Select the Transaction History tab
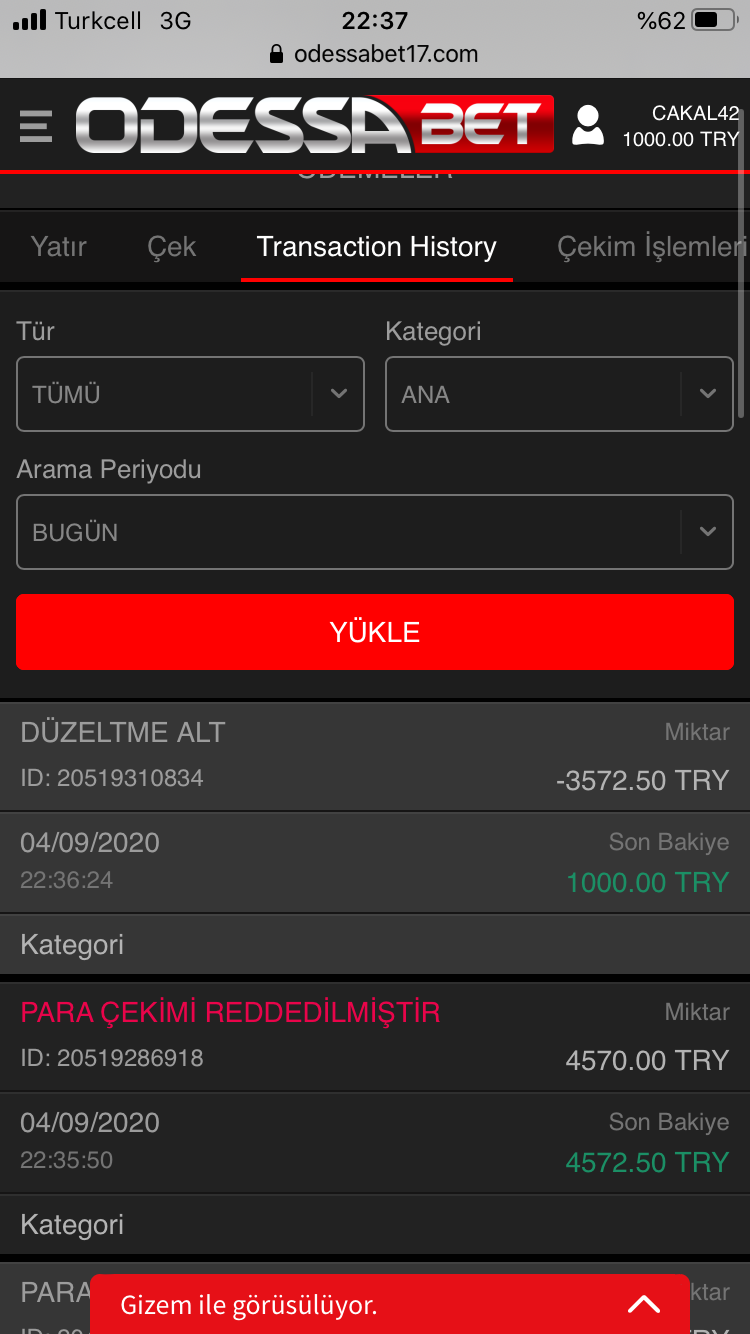The width and height of the screenshot is (750, 1334). point(377,247)
